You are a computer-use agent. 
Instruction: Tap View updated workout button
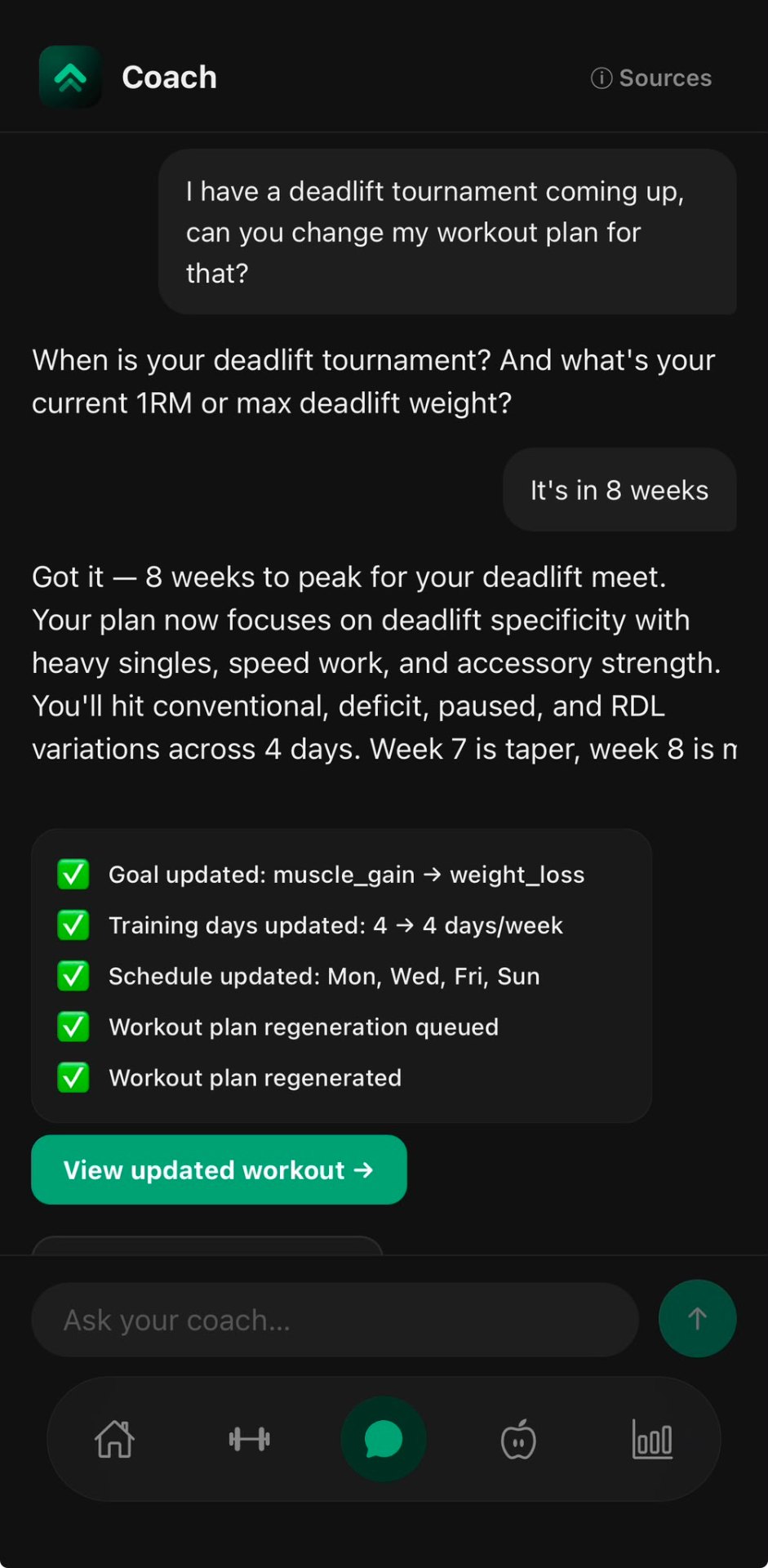click(219, 1169)
